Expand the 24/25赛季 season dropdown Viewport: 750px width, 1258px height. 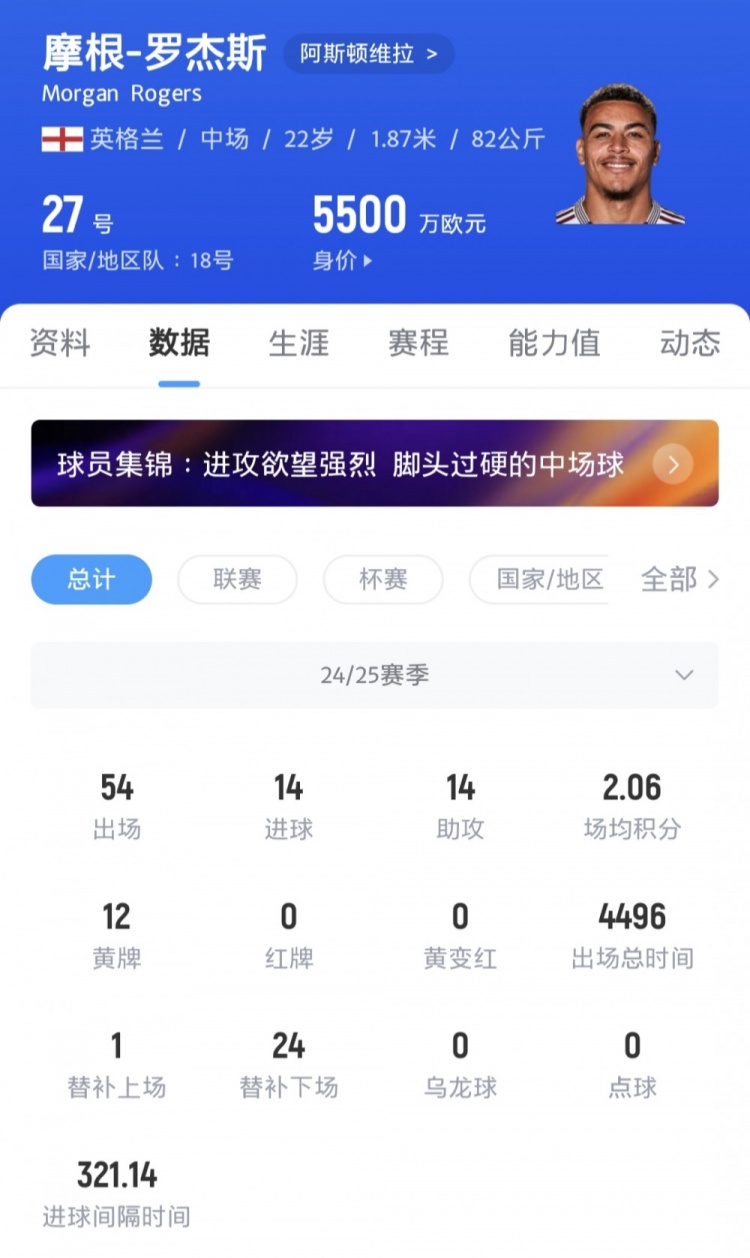pos(374,675)
